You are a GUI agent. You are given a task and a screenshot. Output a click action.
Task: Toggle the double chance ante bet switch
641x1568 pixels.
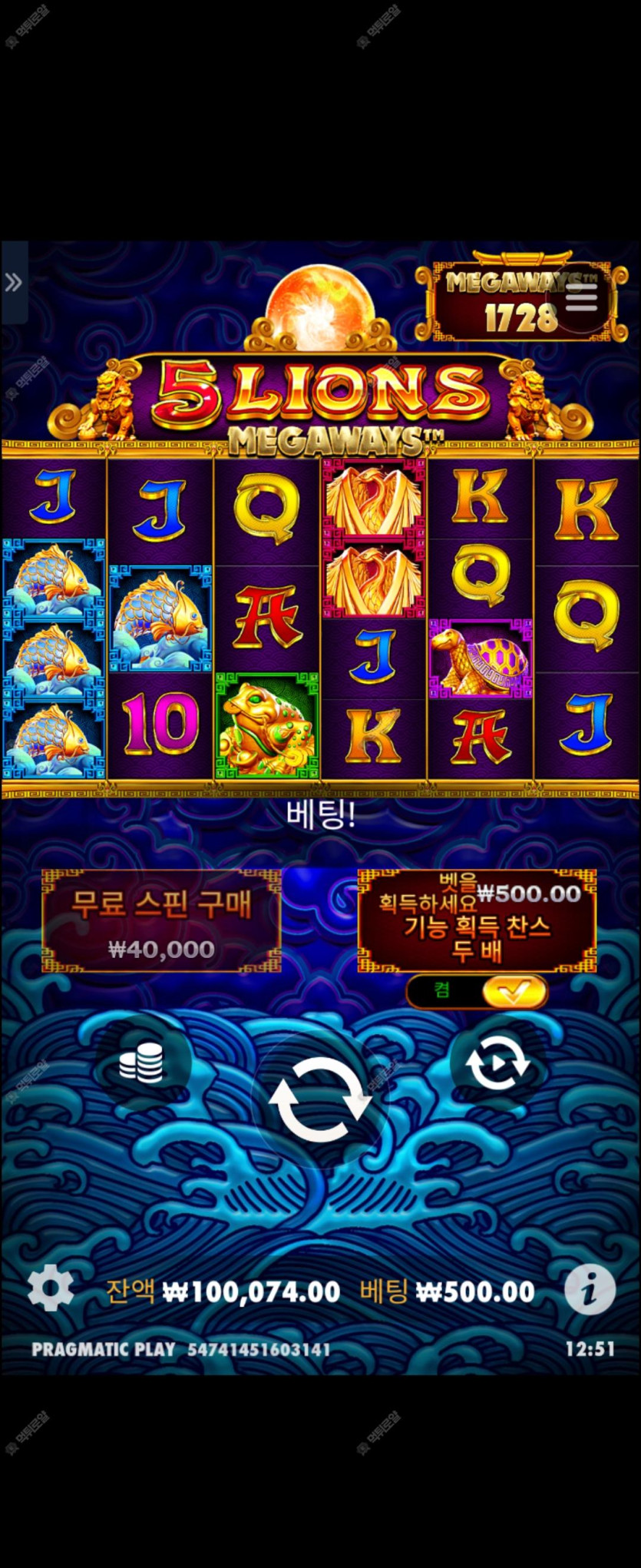(x=477, y=992)
